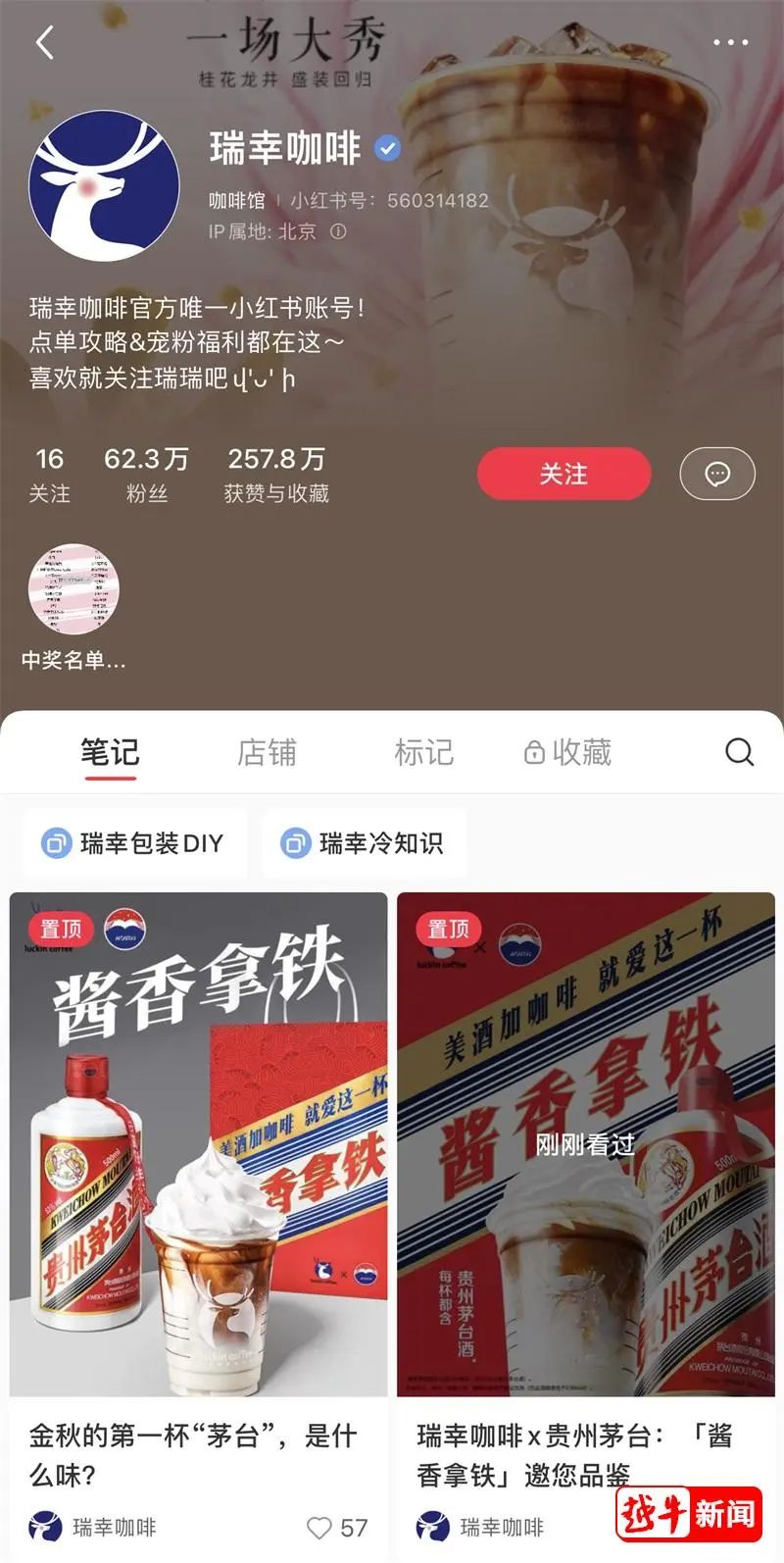Follow 瑞幸咖啡 with the red 关注 button
The height and width of the screenshot is (1563, 784).
click(x=563, y=475)
